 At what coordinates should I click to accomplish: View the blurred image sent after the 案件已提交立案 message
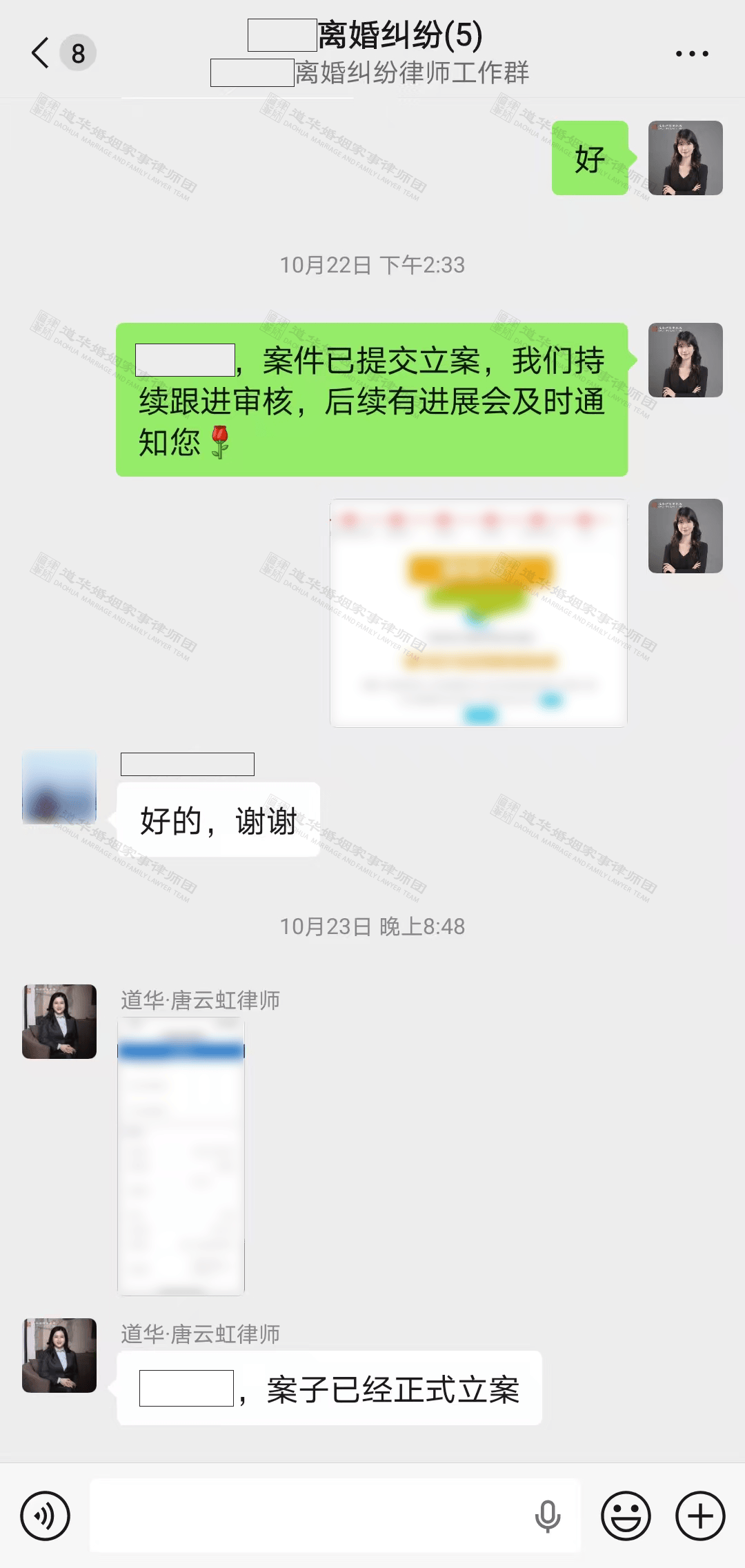(479, 613)
